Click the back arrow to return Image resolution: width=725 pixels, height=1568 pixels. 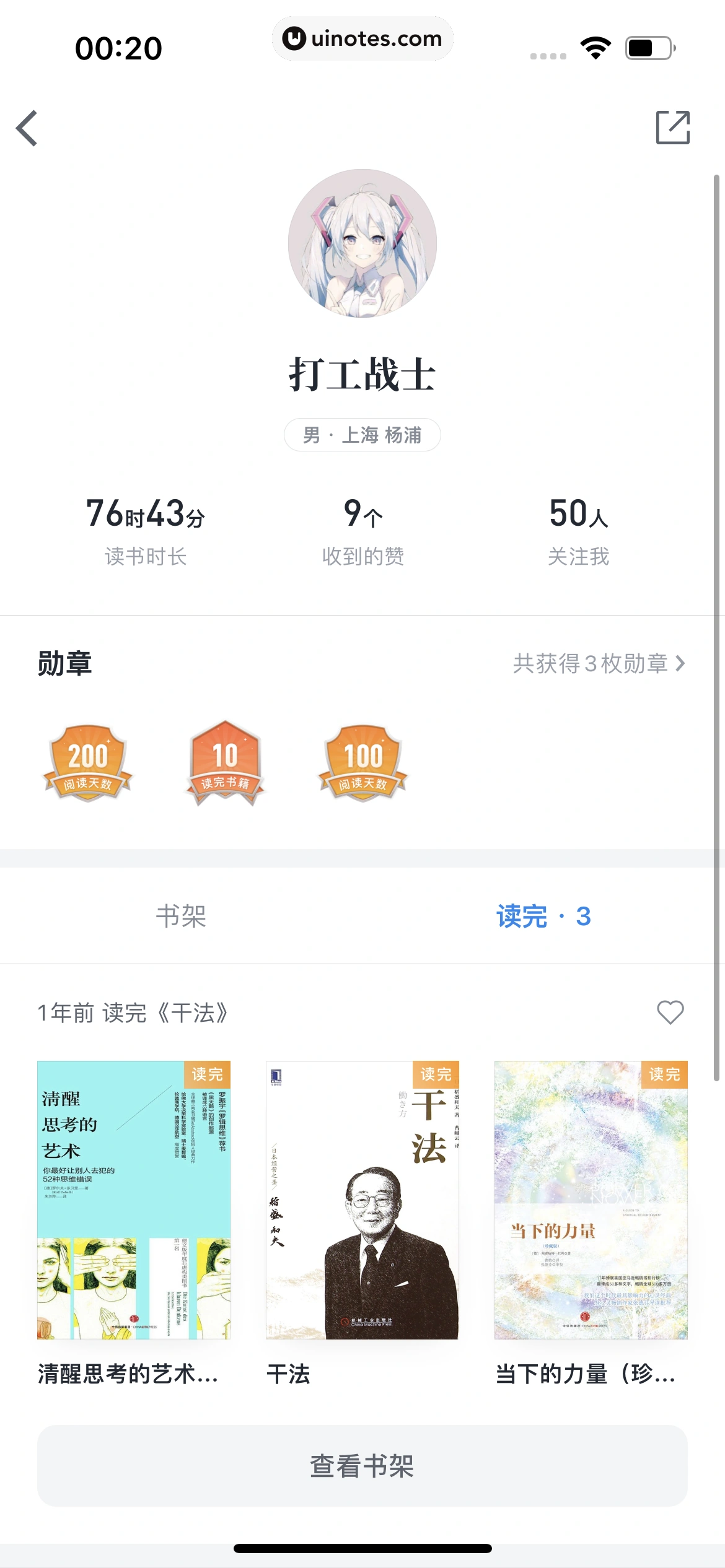point(27,128)
